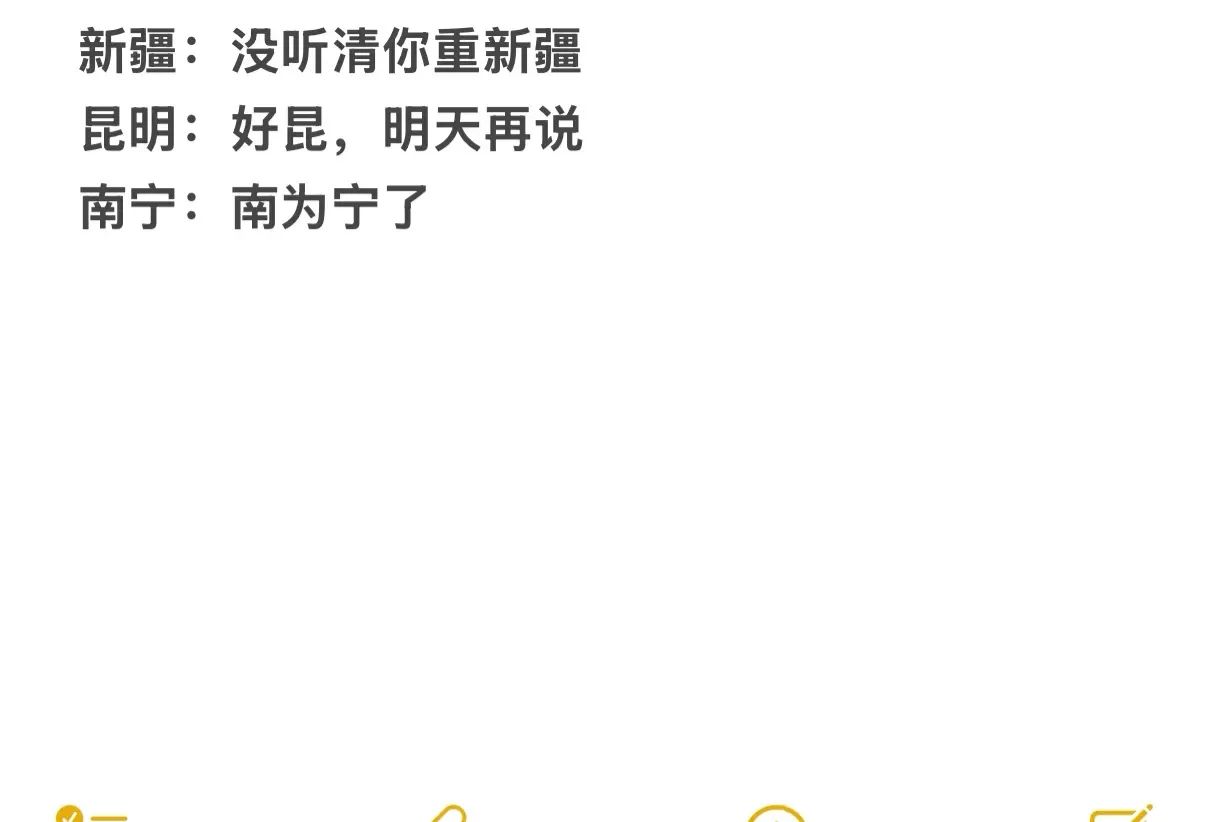Open the attachment paperclip option

click(449, 814)
